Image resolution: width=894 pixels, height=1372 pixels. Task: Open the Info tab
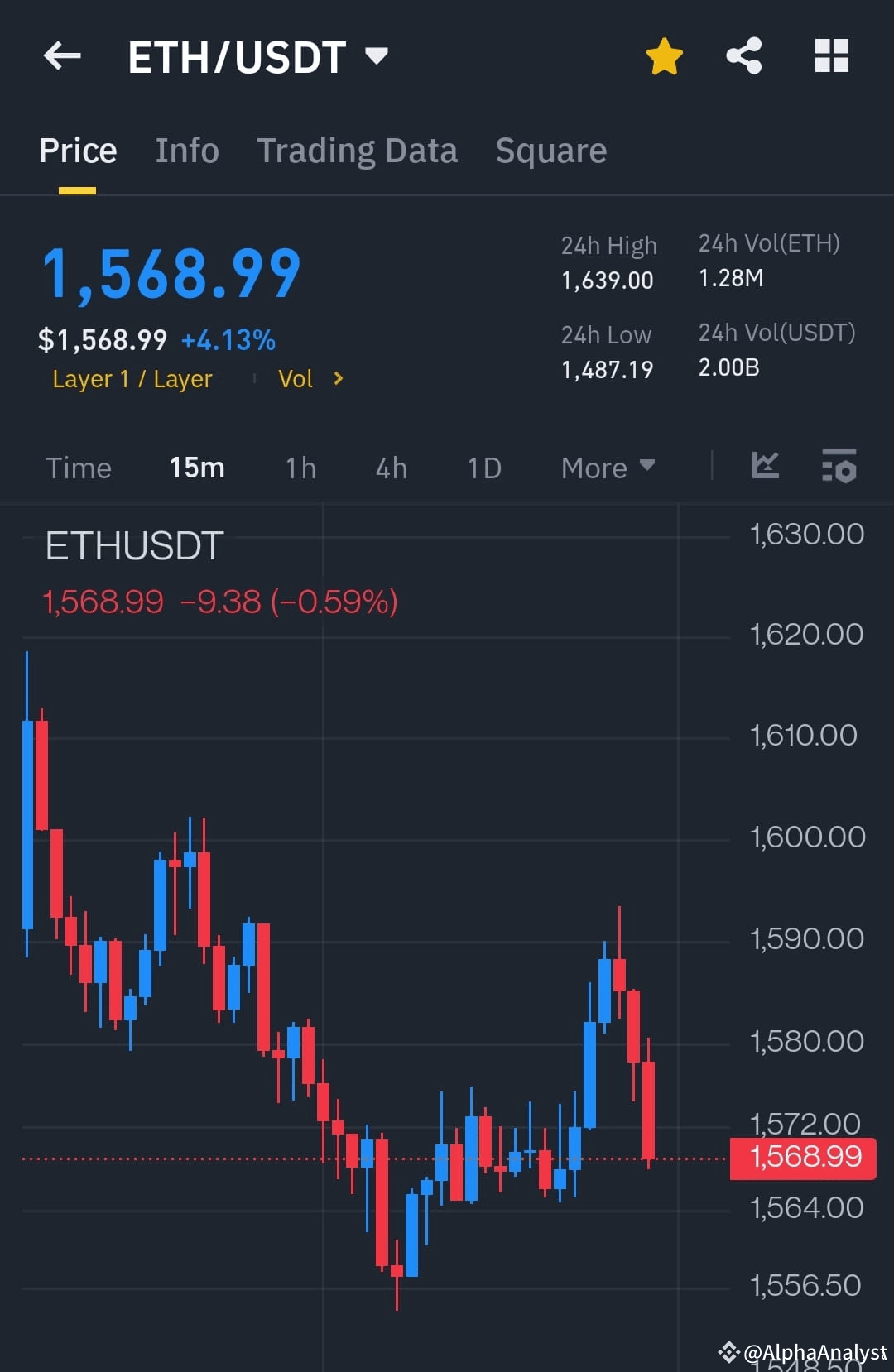pyautogui.click(x=186, y=151)
